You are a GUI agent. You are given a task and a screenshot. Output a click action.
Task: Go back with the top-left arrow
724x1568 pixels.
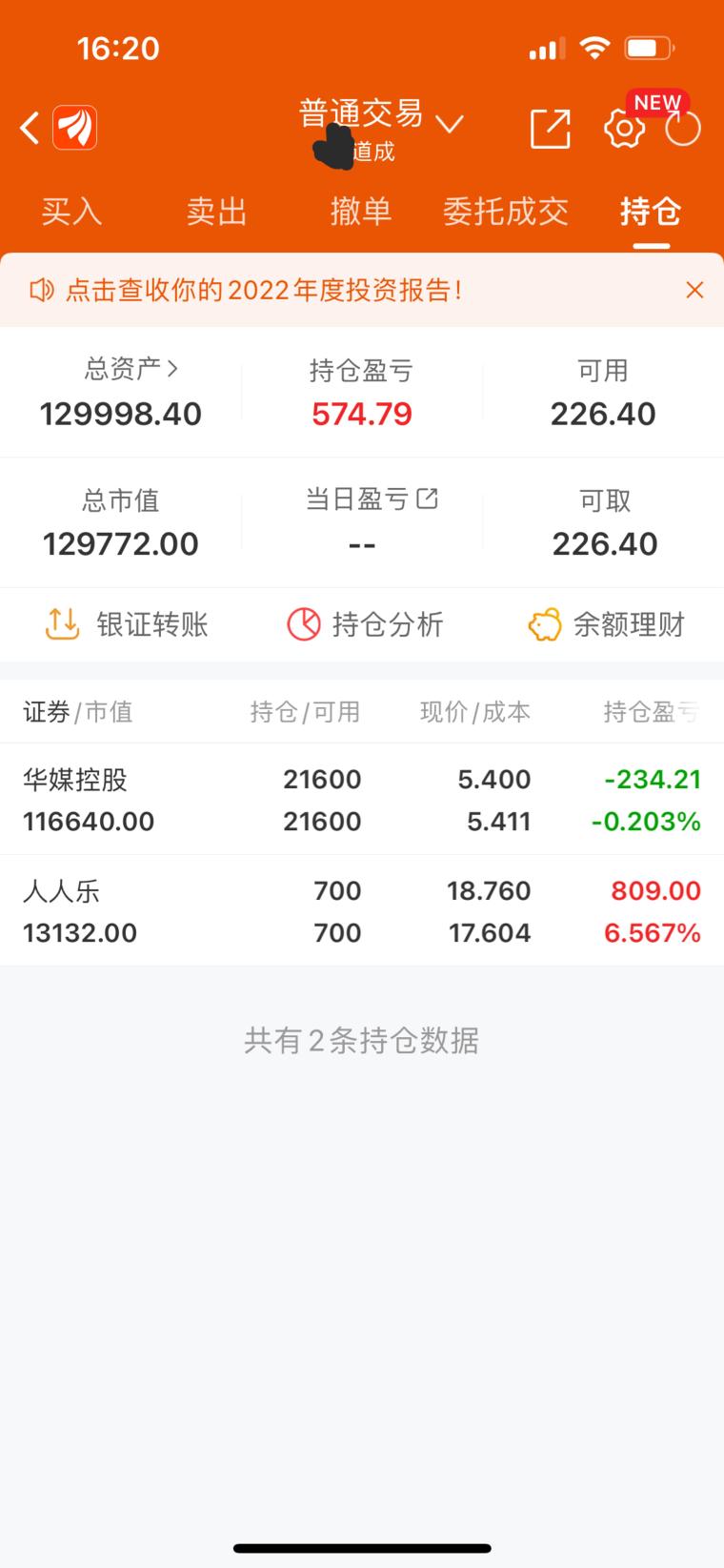tap(30, 128)
